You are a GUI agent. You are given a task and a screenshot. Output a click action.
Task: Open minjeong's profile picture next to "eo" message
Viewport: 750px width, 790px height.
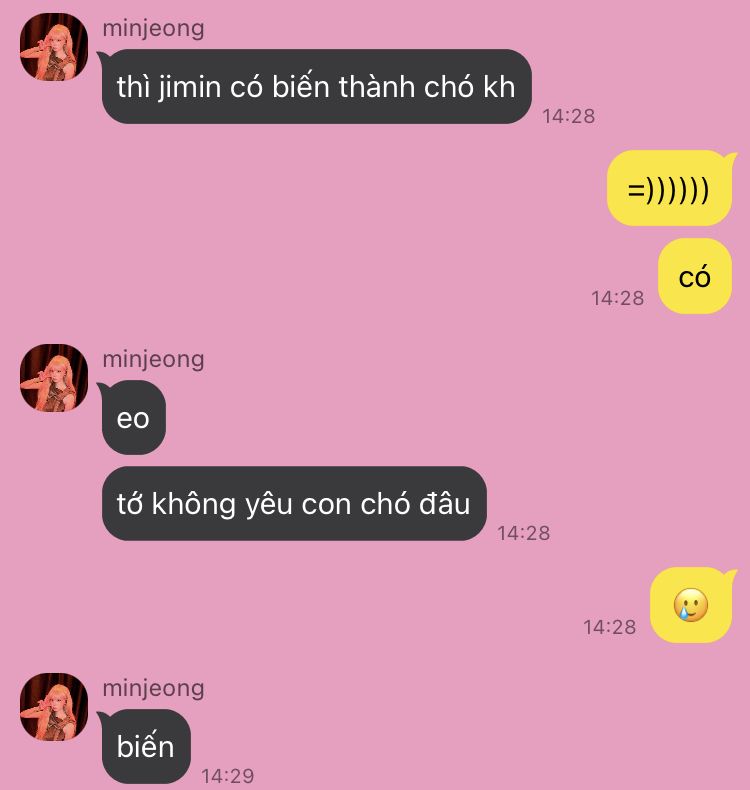point(54,378)
